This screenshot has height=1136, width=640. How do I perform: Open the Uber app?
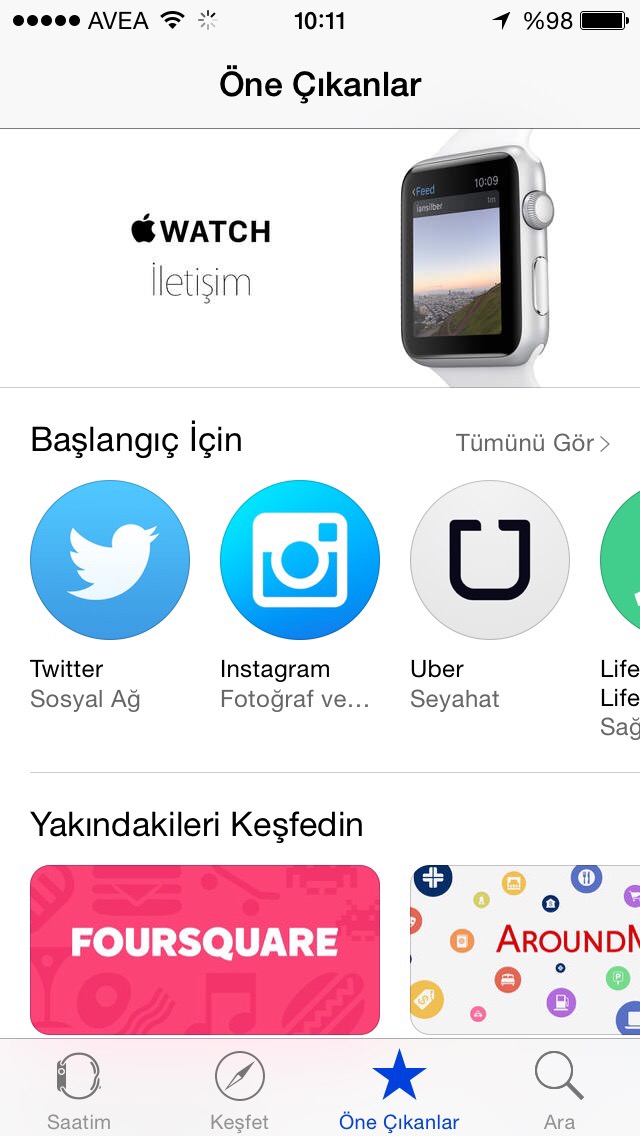(x=490, y=560)
